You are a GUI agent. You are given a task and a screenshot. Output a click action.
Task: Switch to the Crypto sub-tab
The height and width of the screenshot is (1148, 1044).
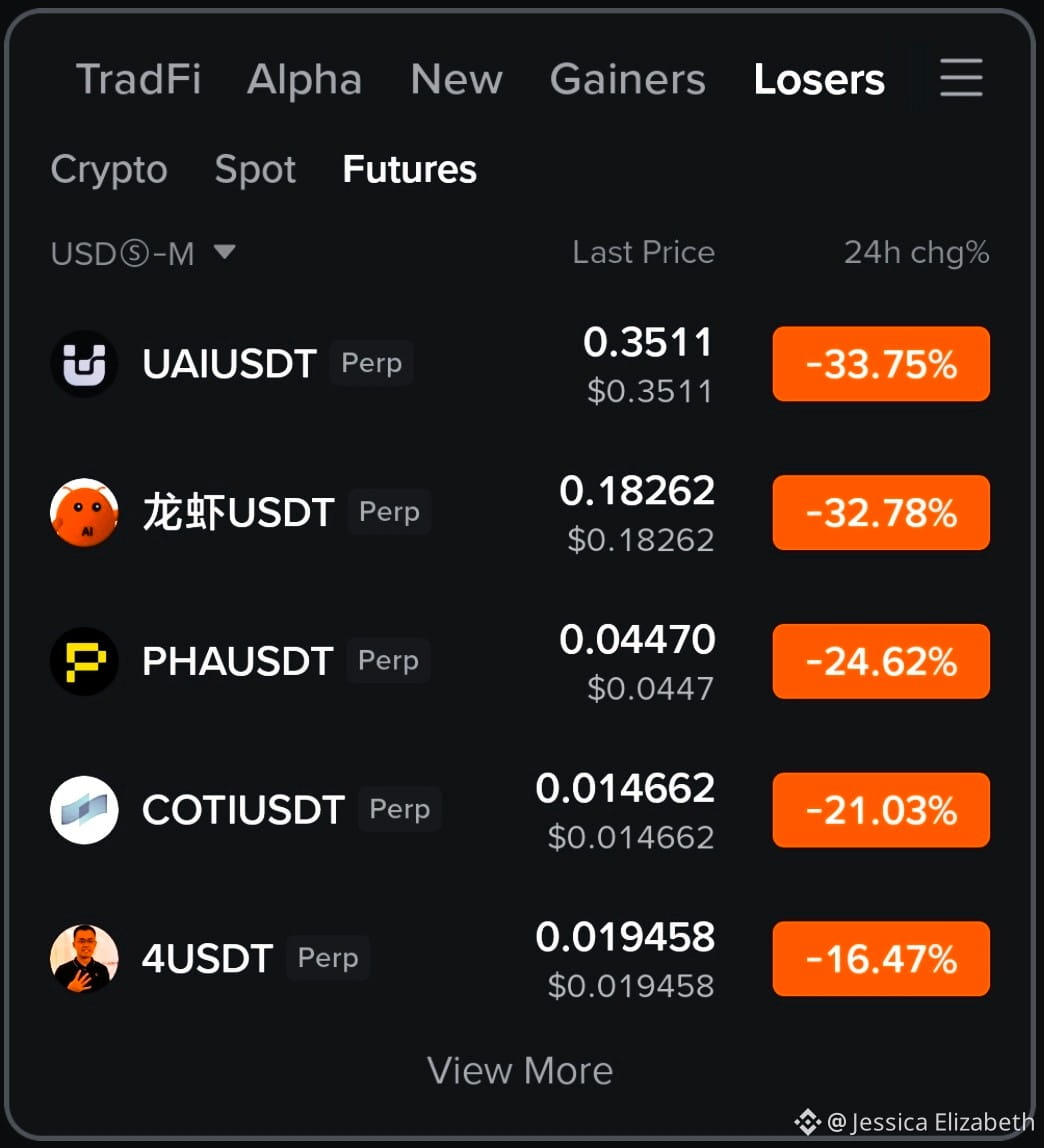pyautogui.click(x=109, y=170)
